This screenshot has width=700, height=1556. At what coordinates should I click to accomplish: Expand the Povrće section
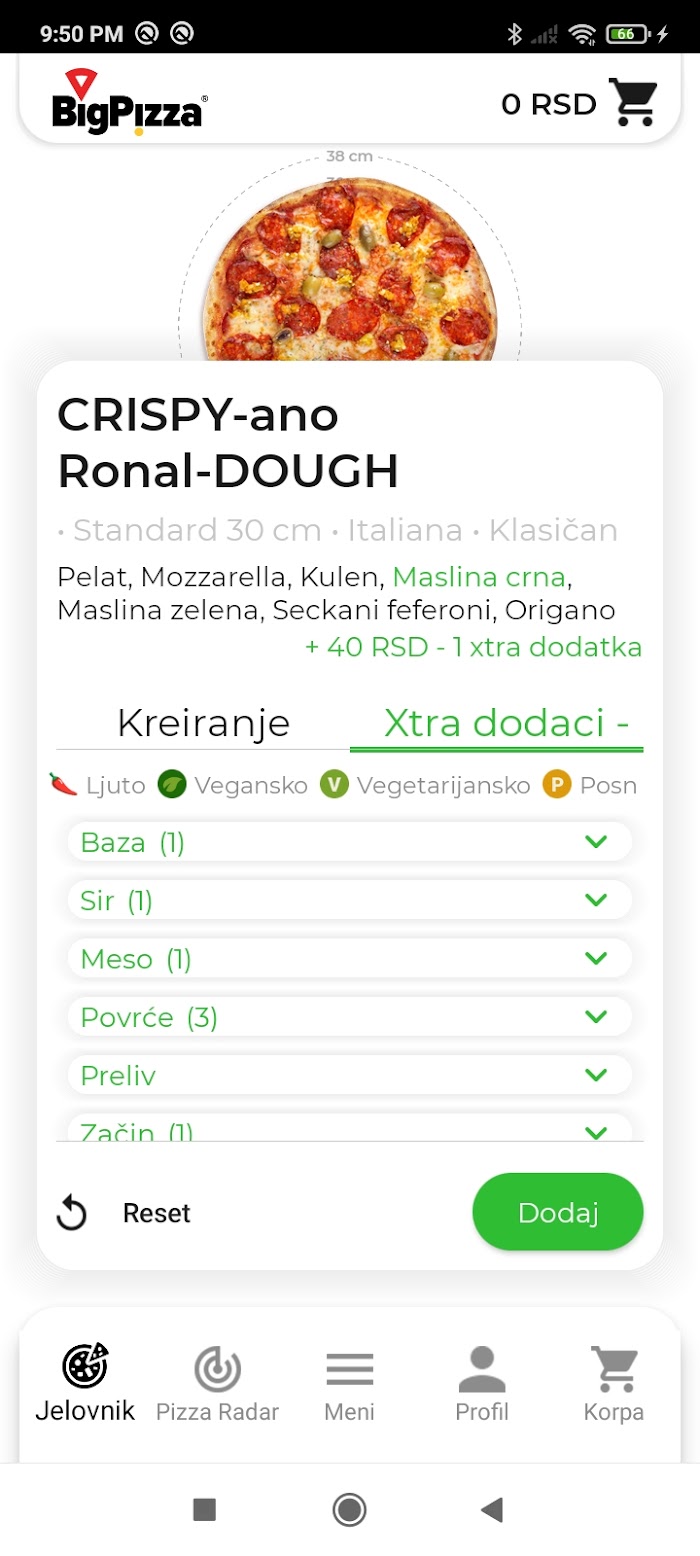pyautogui.click(x=350, y=1017)
